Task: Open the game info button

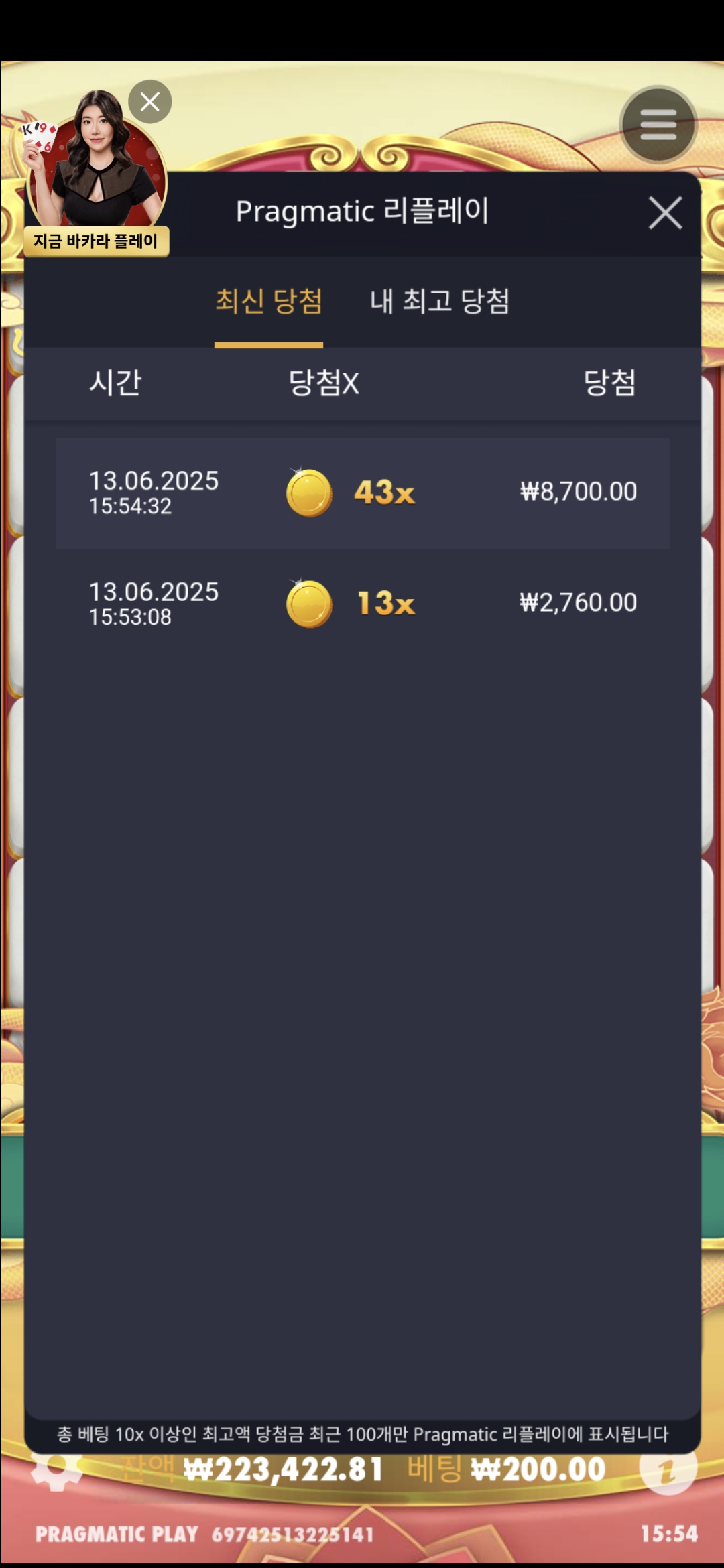Action: [x=667, y=1470]
